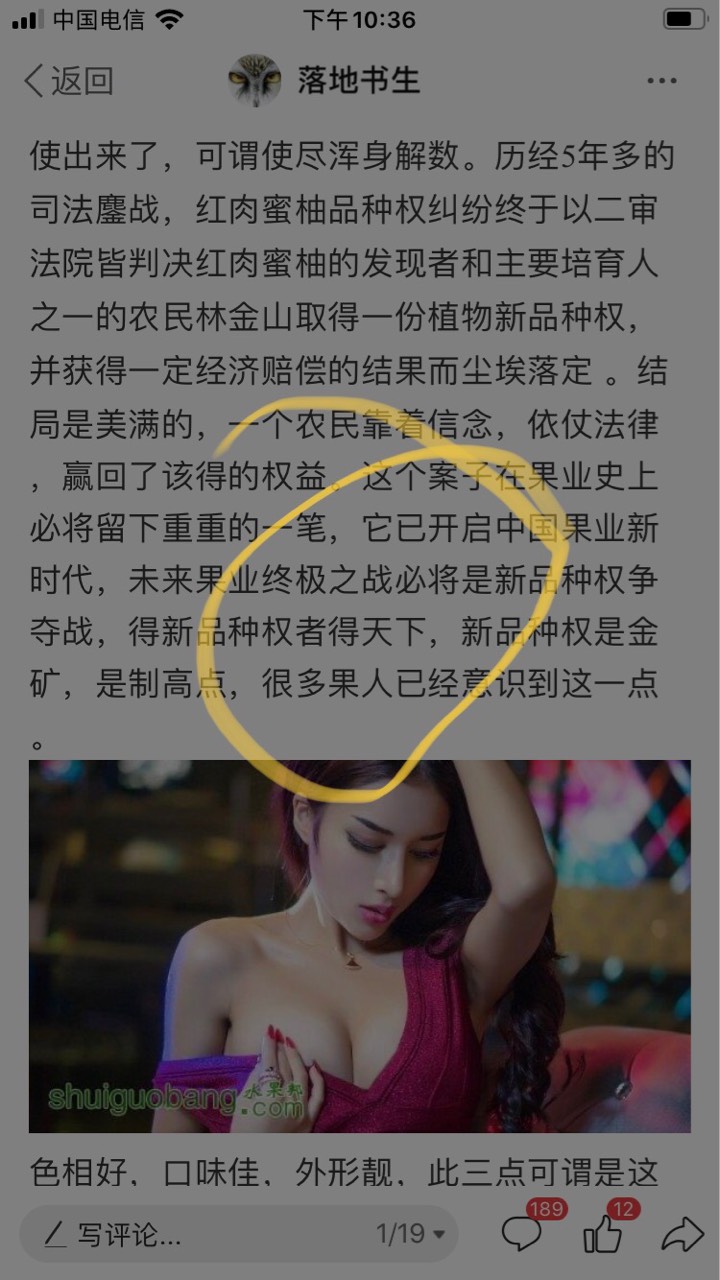Image resolution: width=720 pixels, height=1280 pixels.
Task: Share this post using the arrow icon
Action: (683, 1235)
